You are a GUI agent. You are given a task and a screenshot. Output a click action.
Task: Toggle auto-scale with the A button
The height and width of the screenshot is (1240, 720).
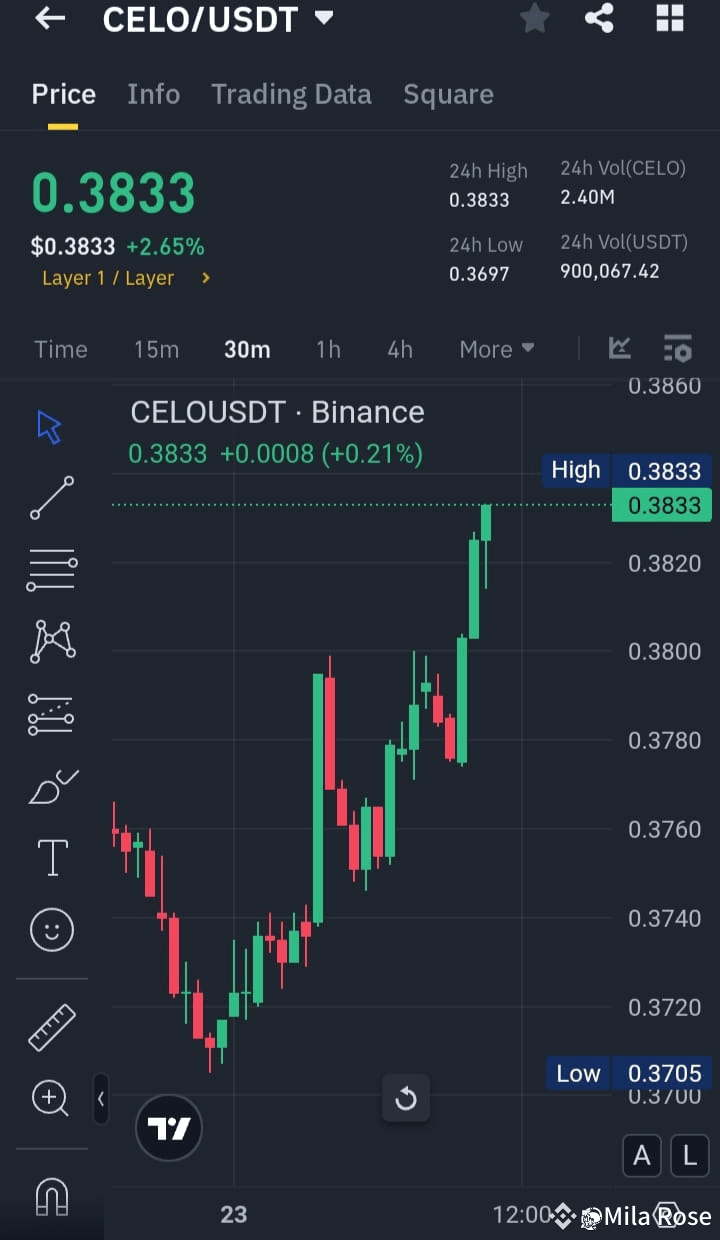(x=641, y=1155)
